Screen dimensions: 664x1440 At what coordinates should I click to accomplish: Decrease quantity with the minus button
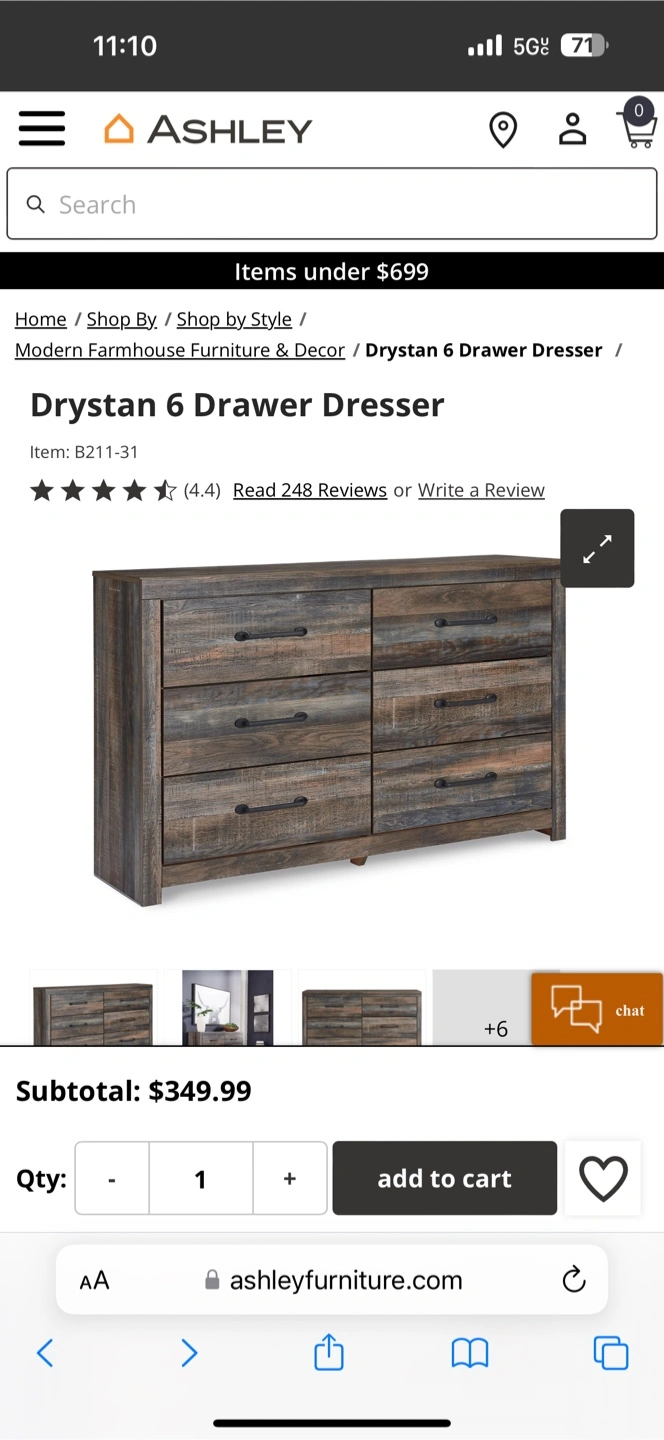112,1178
